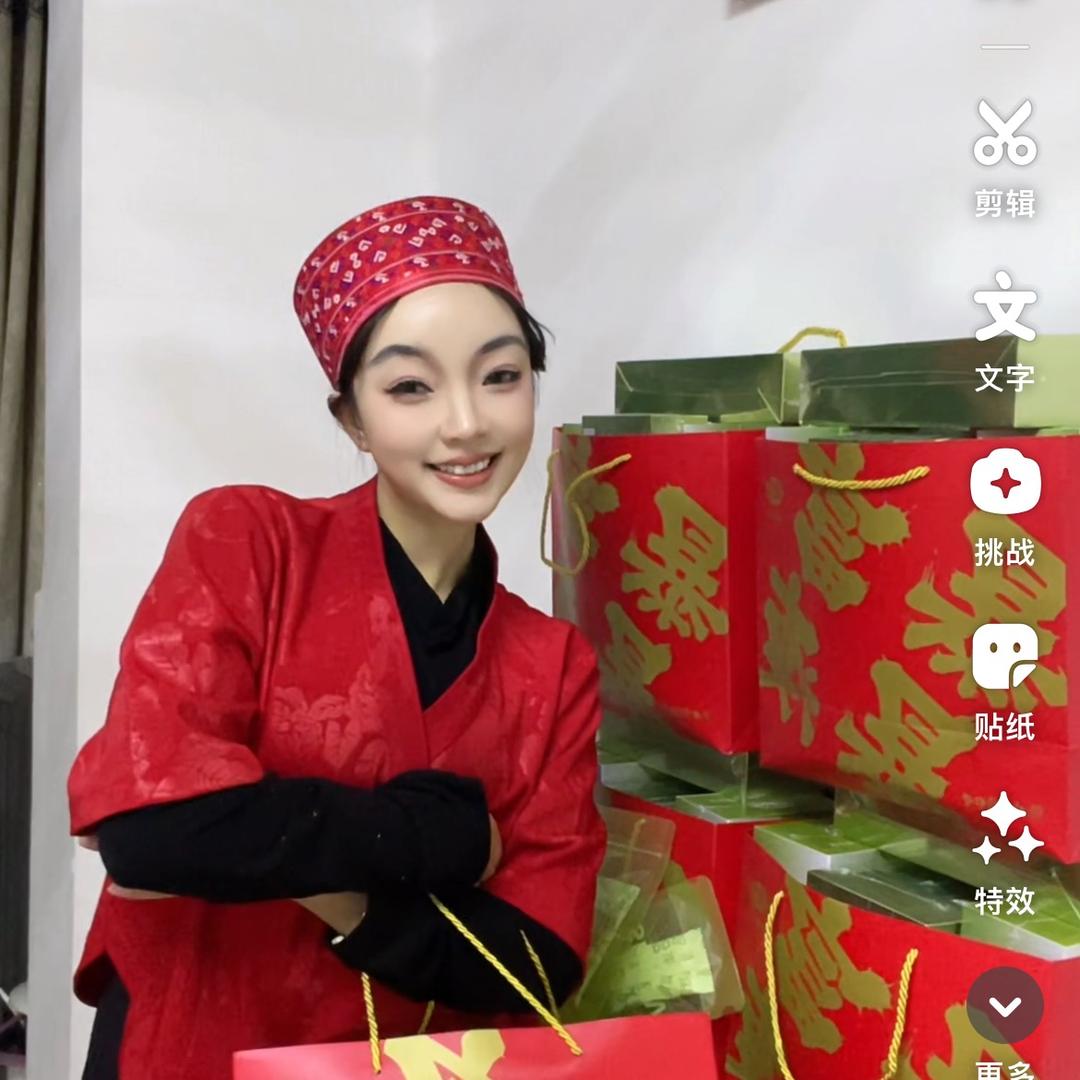This screenshot has height=1080, width=1080.
Task: Add text with the 文字 tool
Action: tap(1004, 308)
